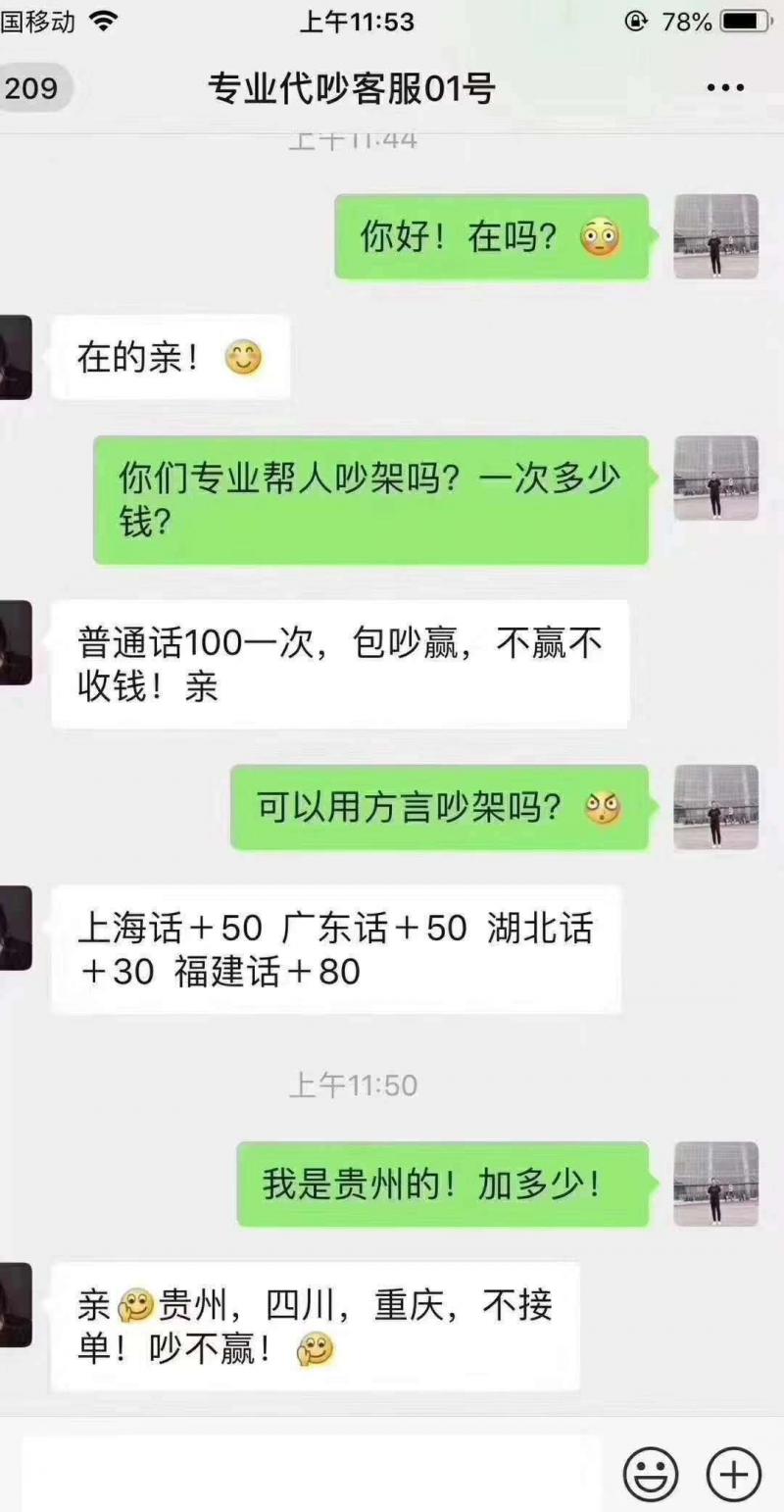Image resolution: width=784 pixels, height=1512 pixels.
Task: Focus the message text input box
Action: point(312,1473)
